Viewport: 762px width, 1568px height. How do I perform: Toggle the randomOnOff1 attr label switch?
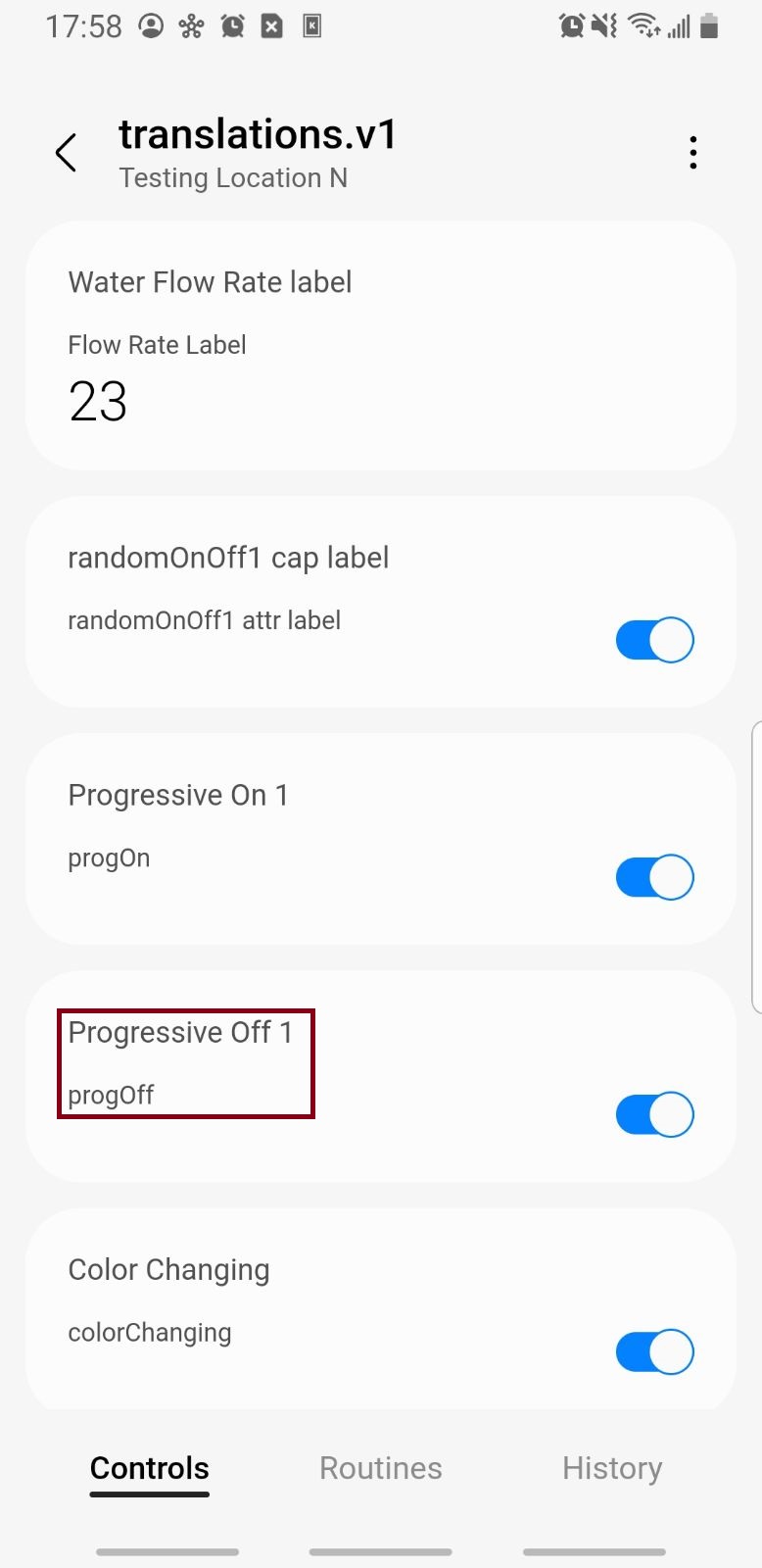[x=654, y=640]
